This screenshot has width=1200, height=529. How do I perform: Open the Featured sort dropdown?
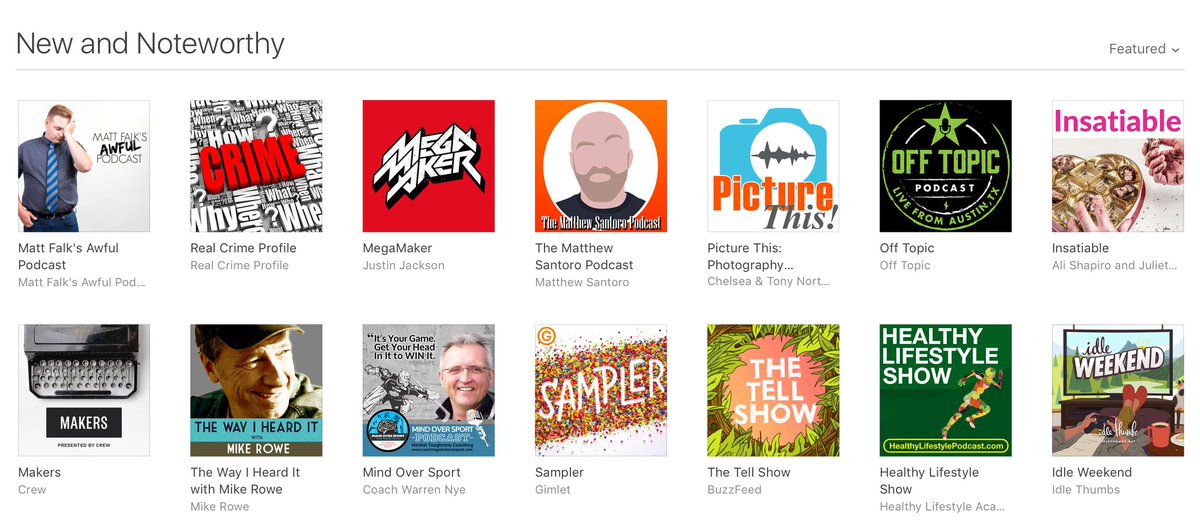pos(1143,49)
